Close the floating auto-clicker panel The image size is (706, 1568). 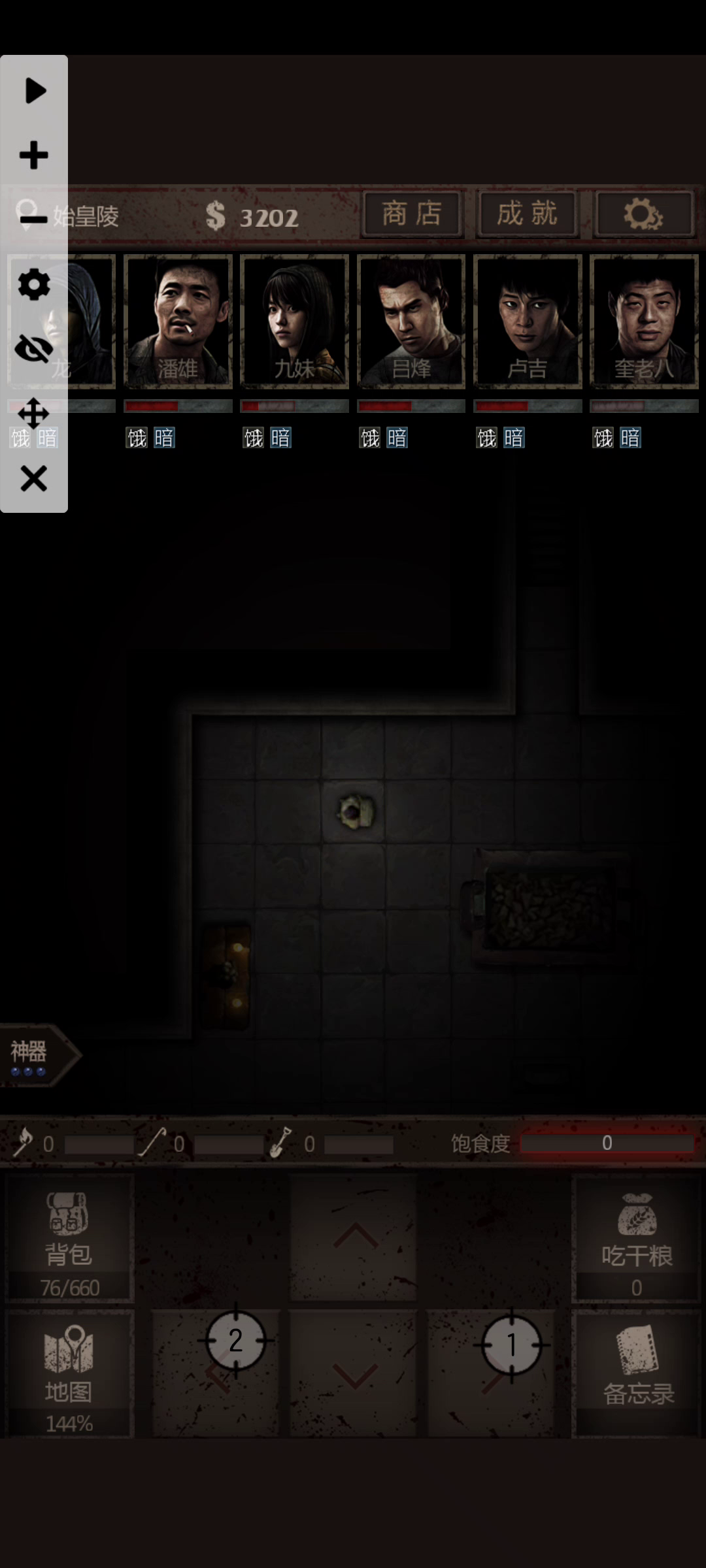[x=34, y=478]
